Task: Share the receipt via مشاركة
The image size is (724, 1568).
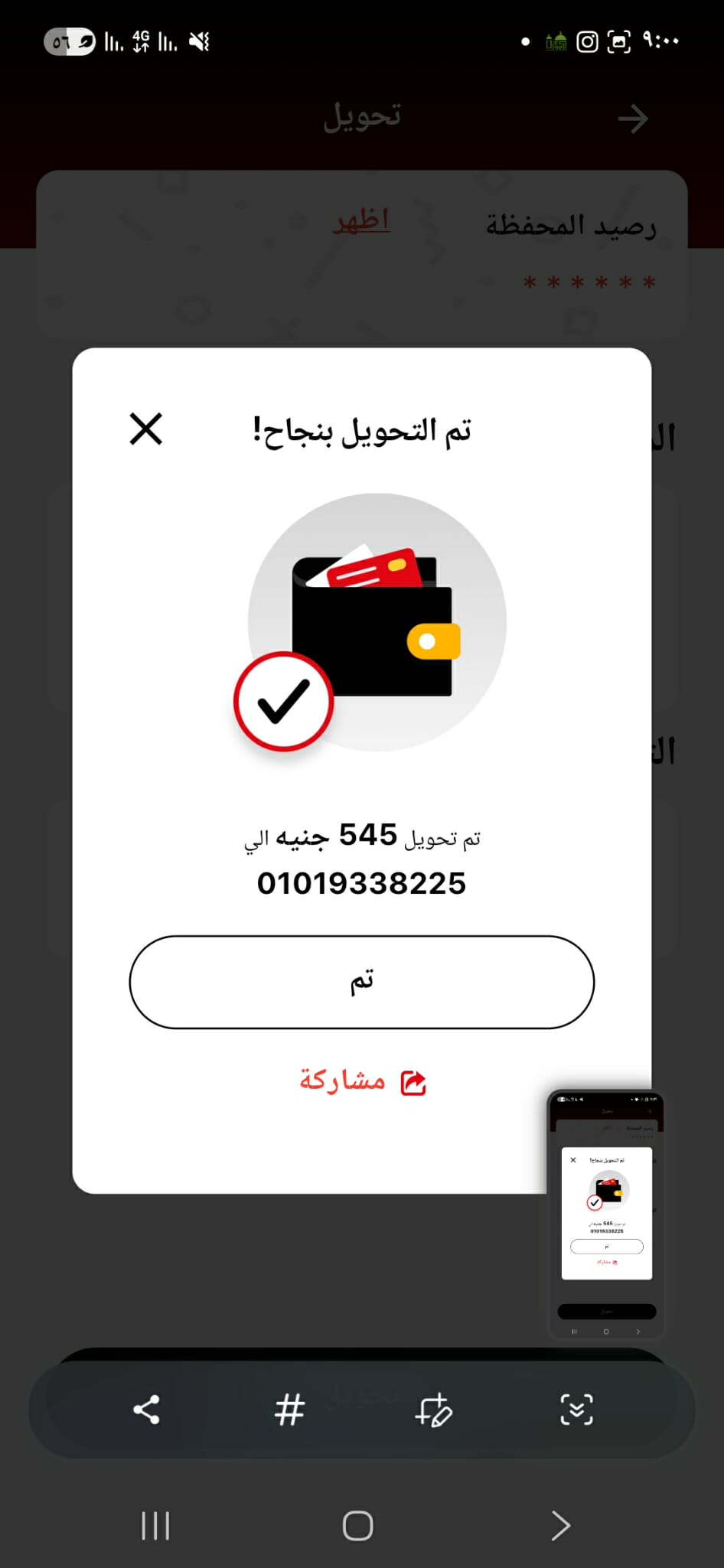Action: pos(361,1081)
